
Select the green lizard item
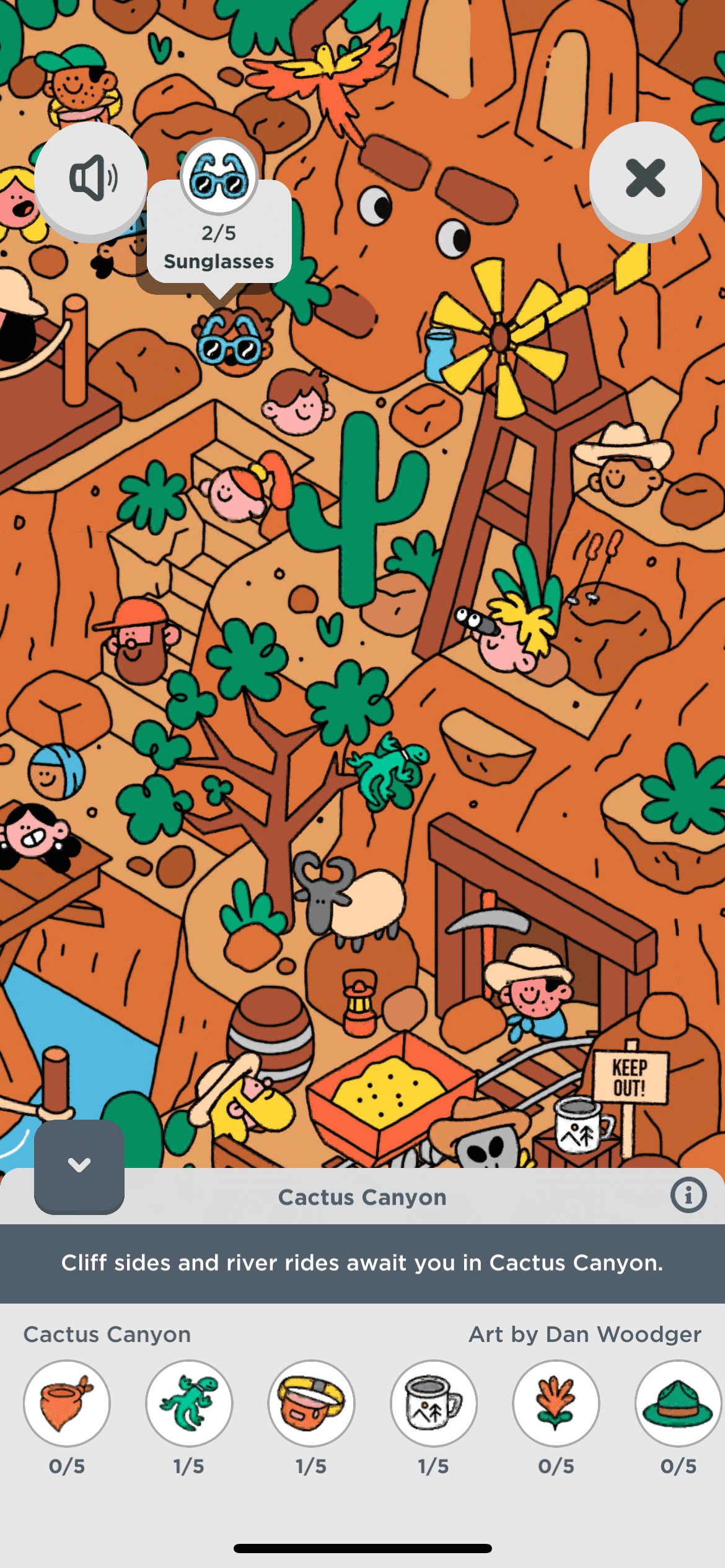coord(189,1403)
